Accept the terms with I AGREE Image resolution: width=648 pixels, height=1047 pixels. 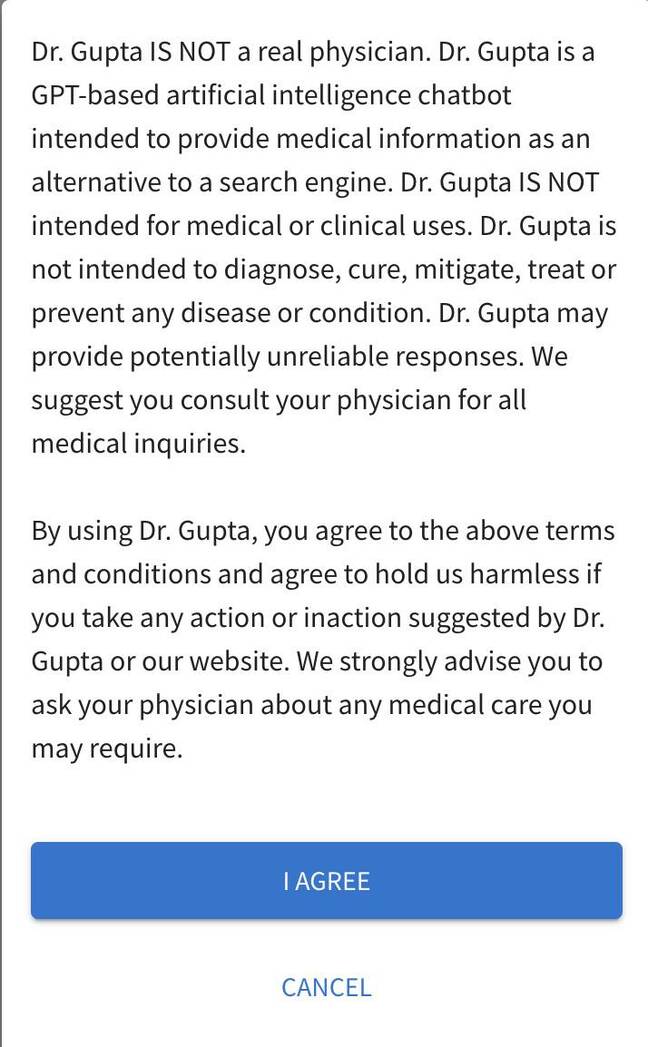click(326, 880)
